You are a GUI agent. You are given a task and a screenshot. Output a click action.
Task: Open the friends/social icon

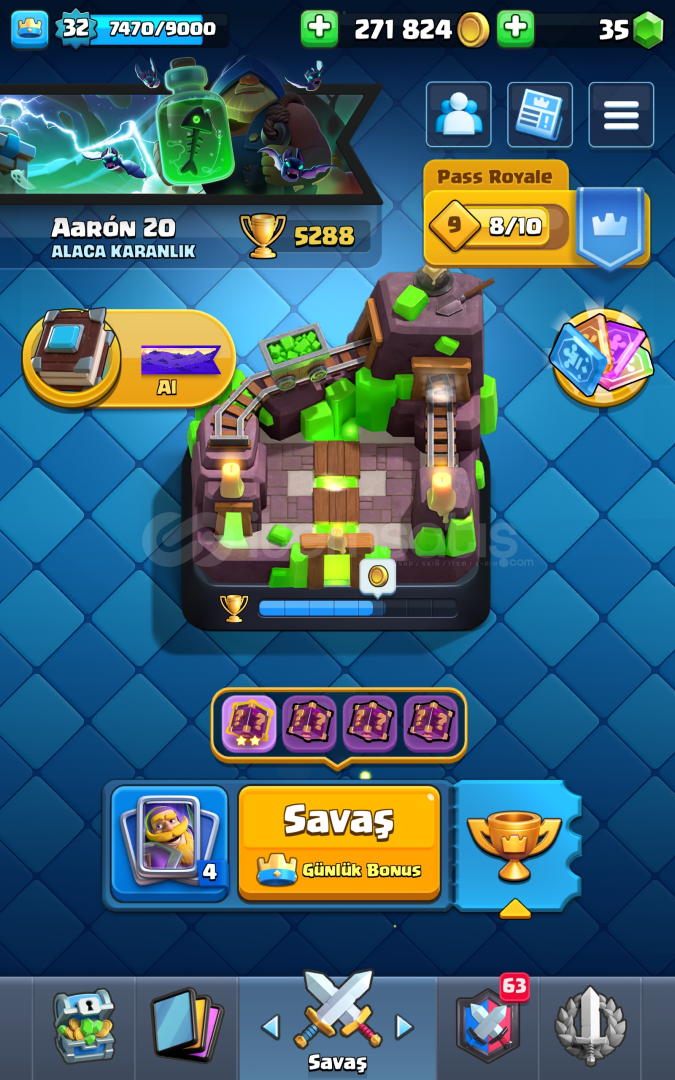pyautogui.click(x=459, y=115)
